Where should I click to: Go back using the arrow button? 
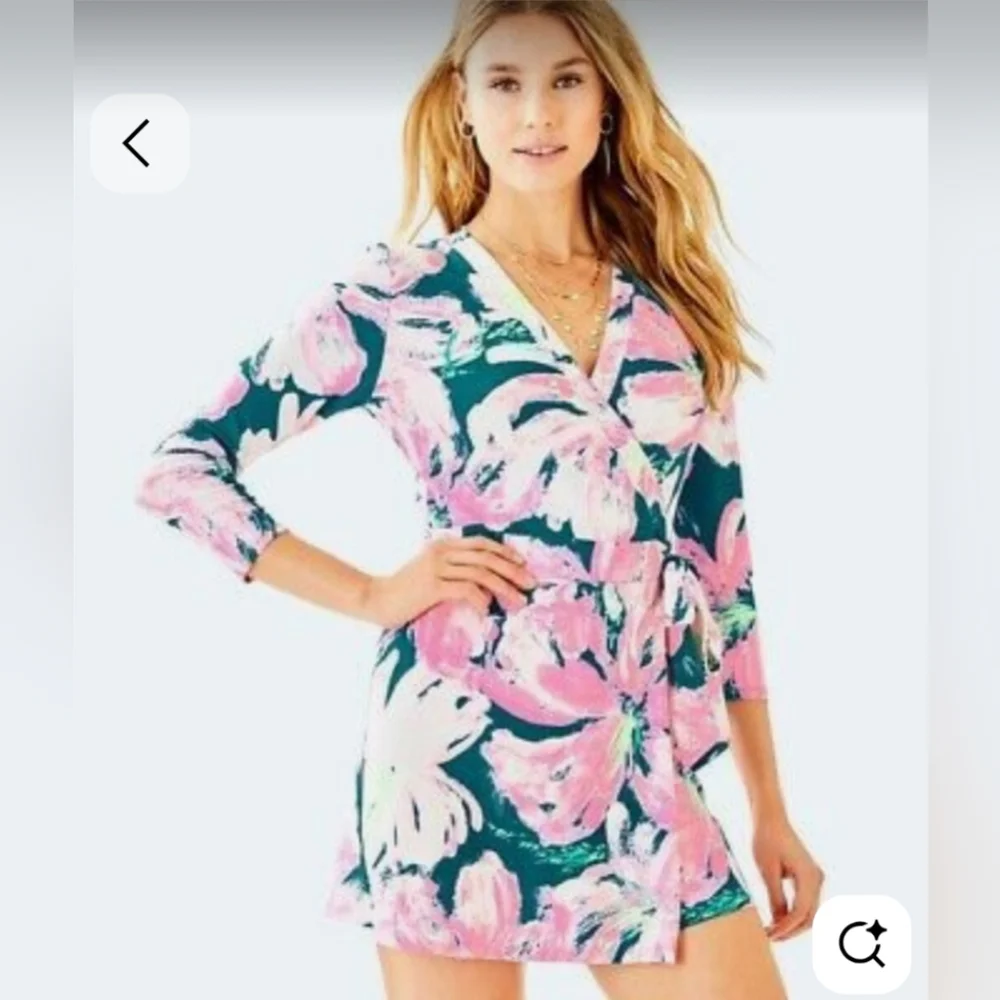pos(139,143)
